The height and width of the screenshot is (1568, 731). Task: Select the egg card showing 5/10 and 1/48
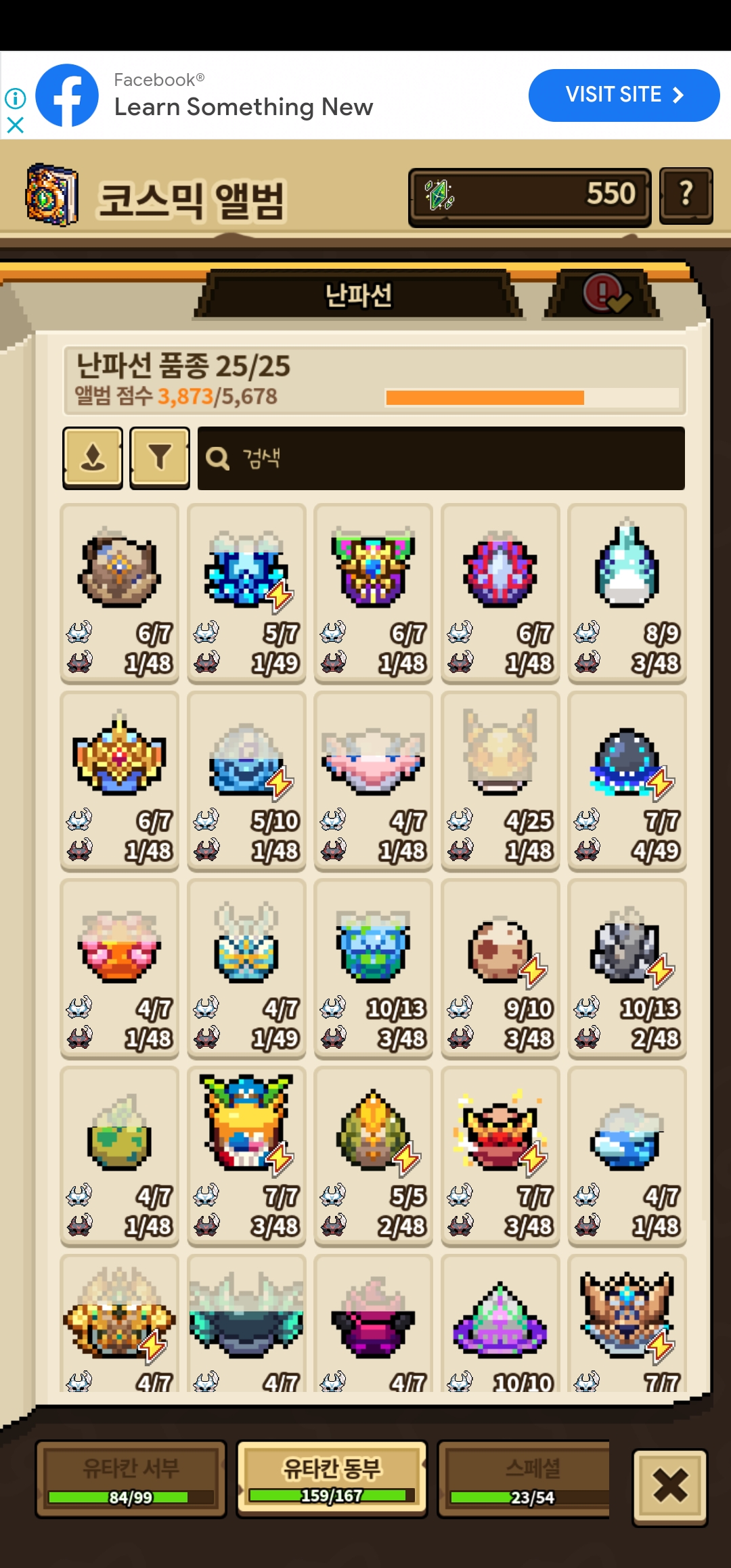(x=247, y=781)
